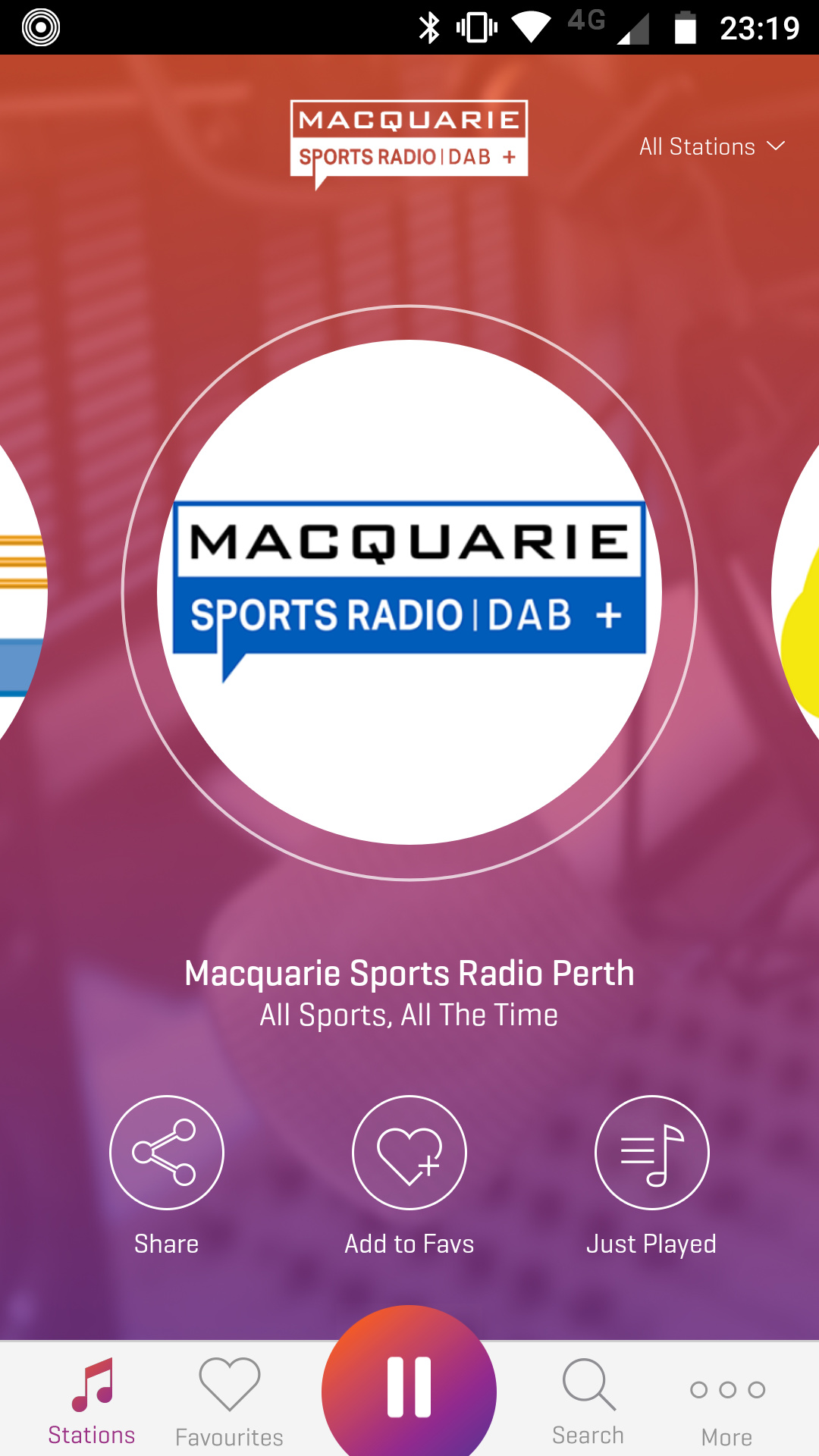
Task: Select the station tile with orange stripes
Action: pyautogui.click(x=19, y=591)
